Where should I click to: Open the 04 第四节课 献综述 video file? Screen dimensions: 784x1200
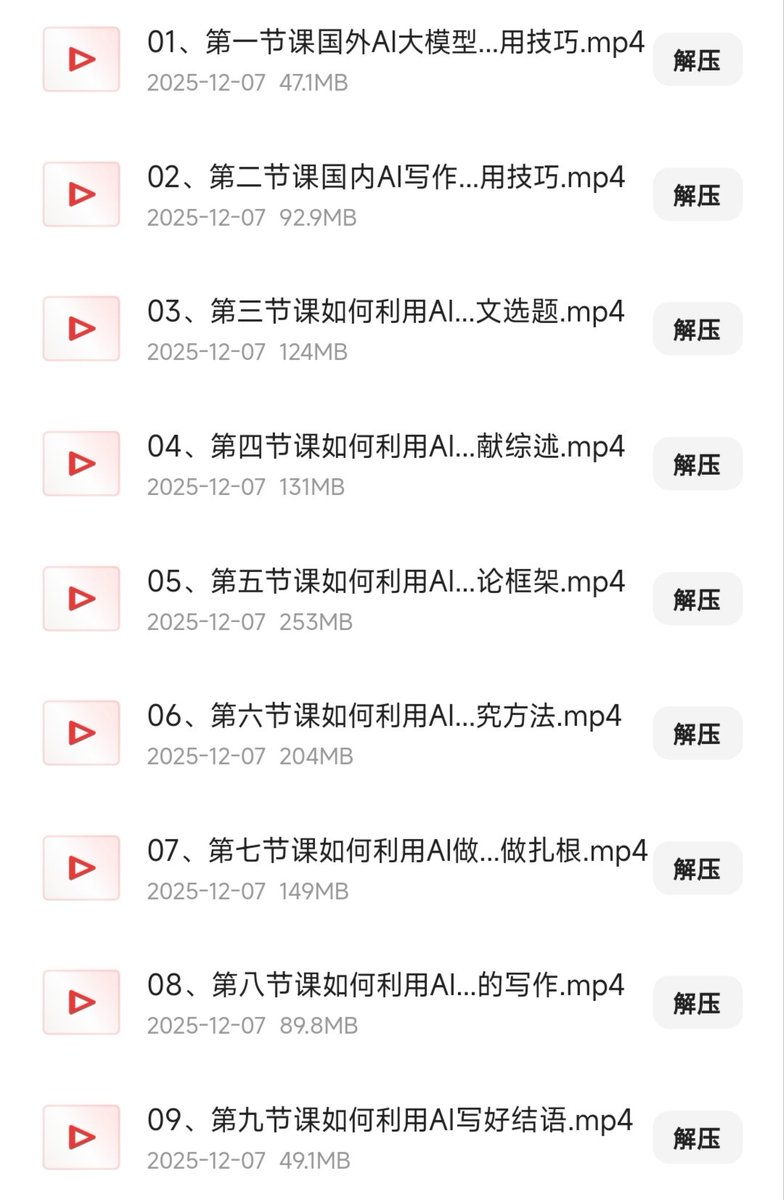coord(386,448)
